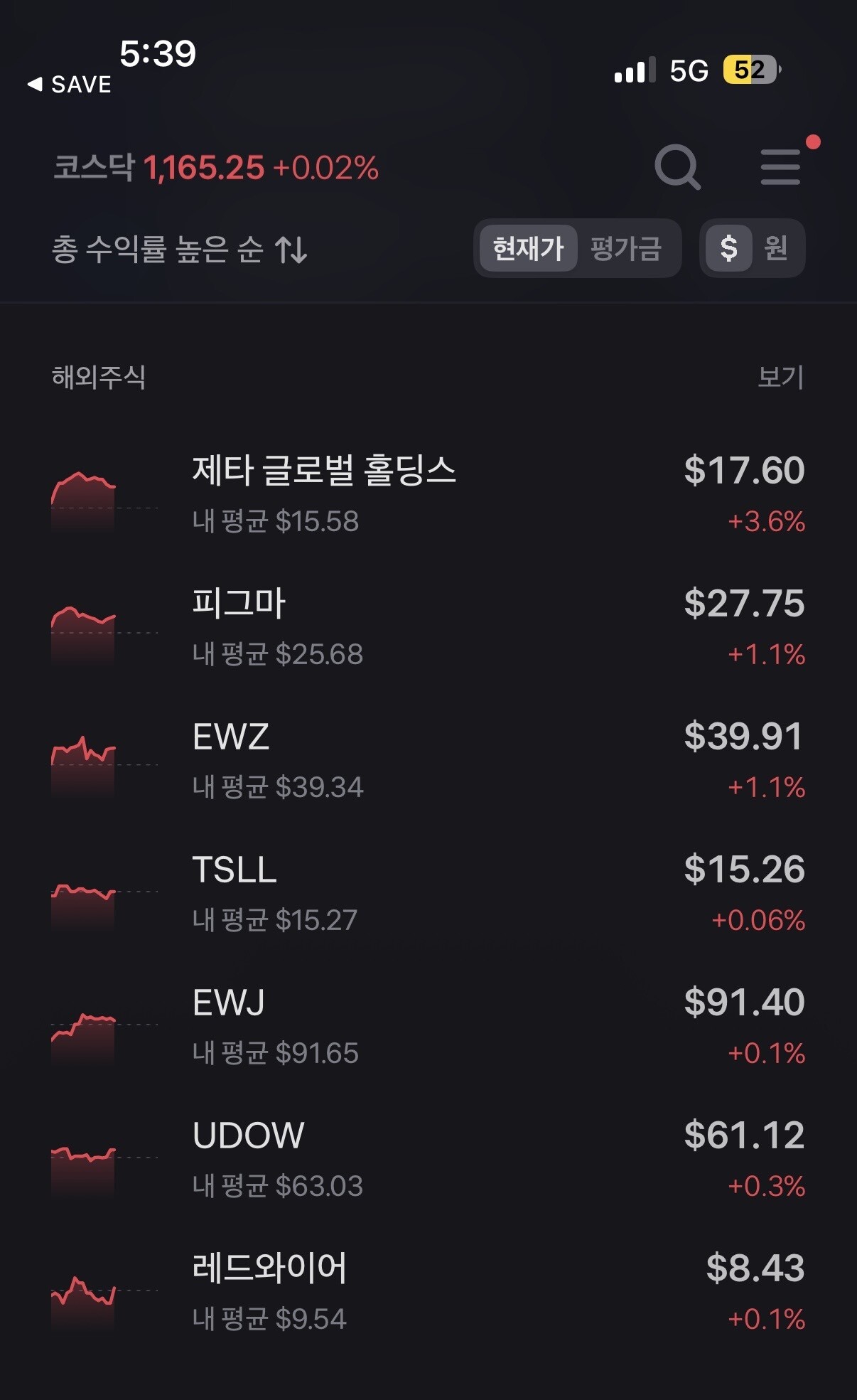This screenshot has width=857, height=1400.
Task: Switch currency display to 원
Action: [x=776, y=249]
